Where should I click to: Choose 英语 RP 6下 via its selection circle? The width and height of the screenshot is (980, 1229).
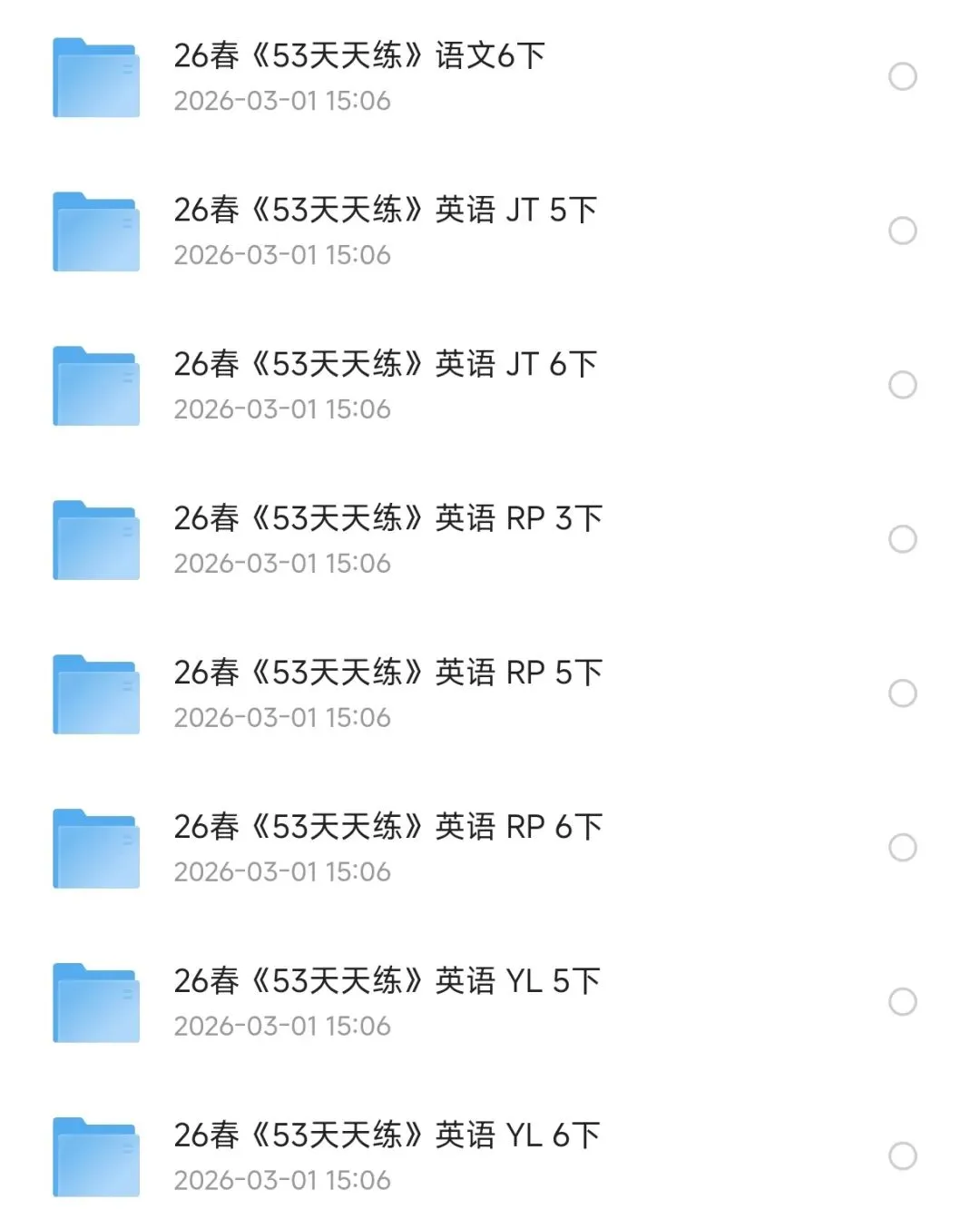[x=902, y=848]
